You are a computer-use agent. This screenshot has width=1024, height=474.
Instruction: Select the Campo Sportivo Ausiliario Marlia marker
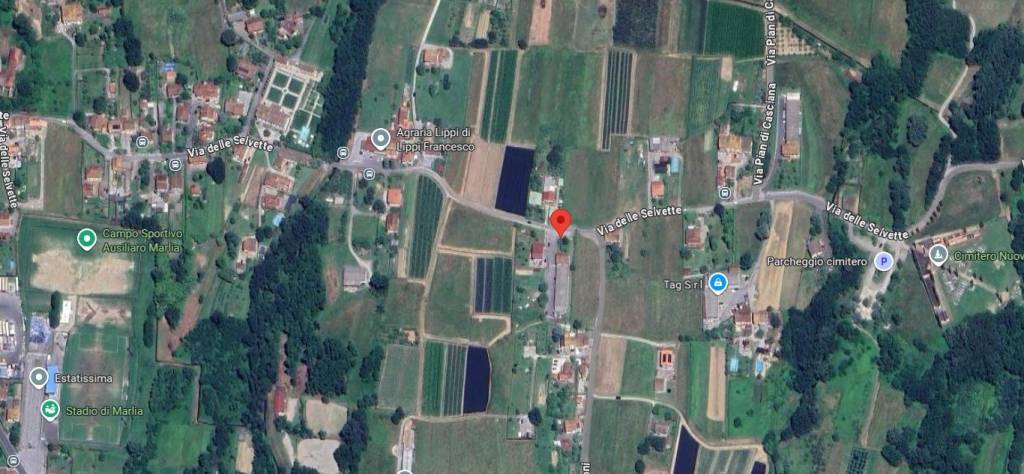pyautogui.click(x=87, y=240)
